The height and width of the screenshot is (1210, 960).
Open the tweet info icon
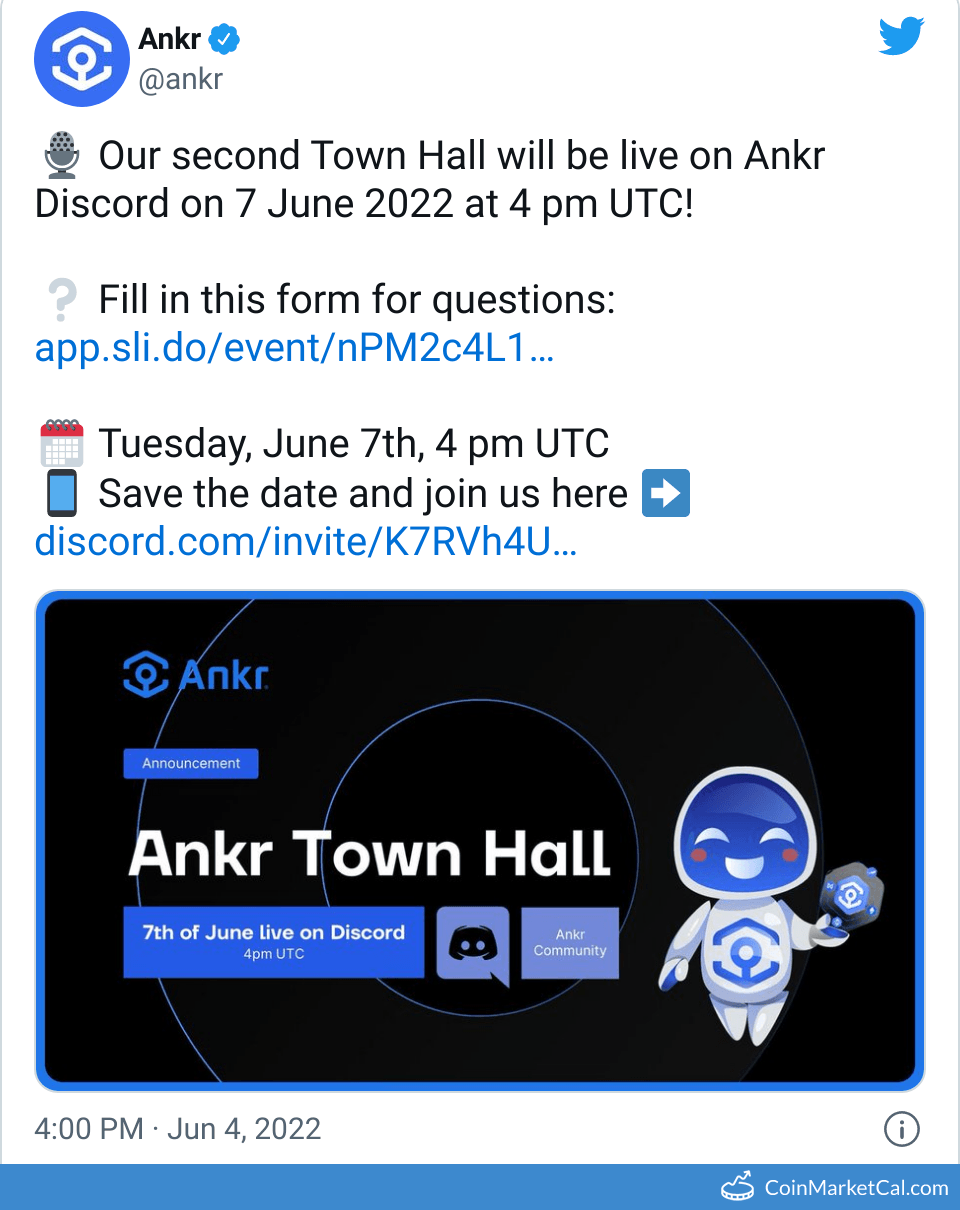(901, 1130)
